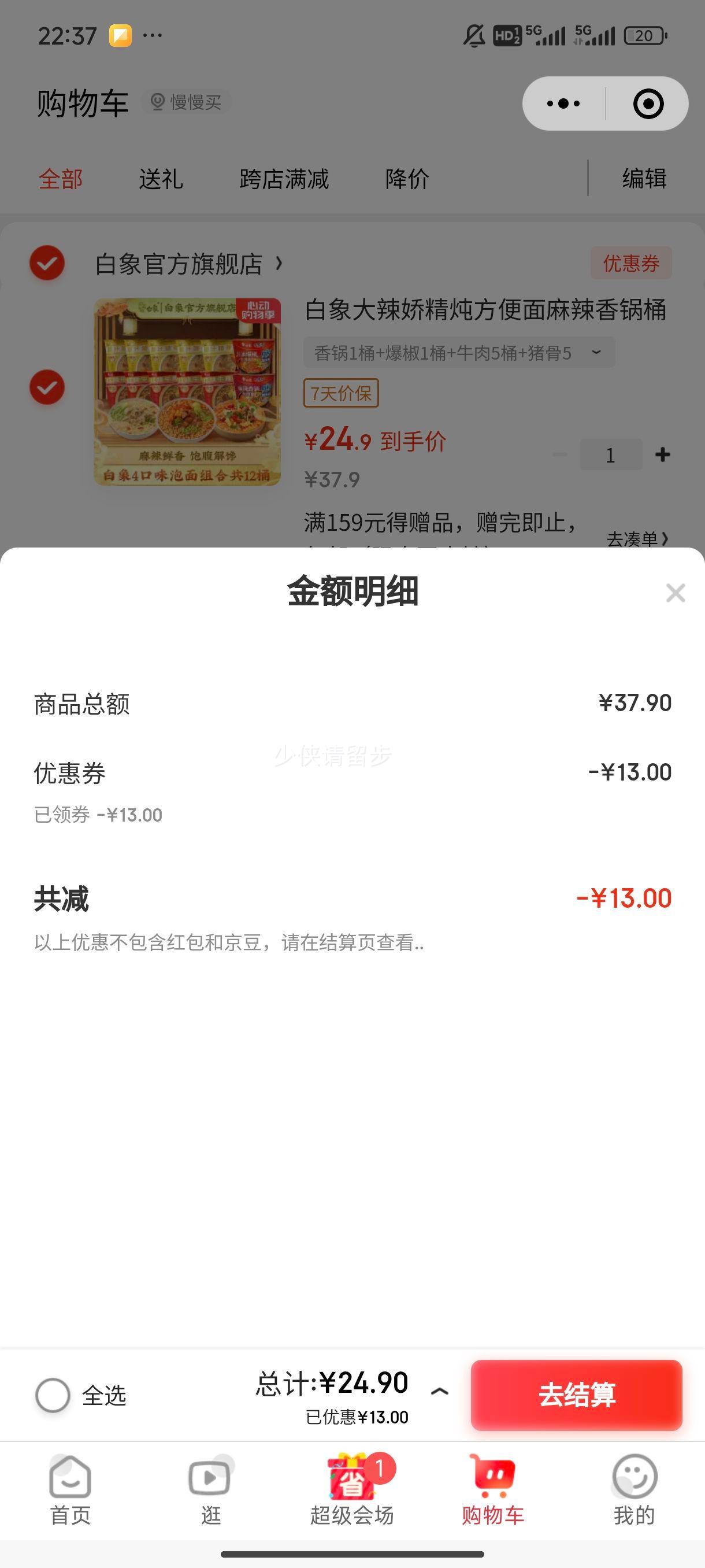Open the product spec dropdown 香锅1桶+爆椒1桶

pos(456,352)
